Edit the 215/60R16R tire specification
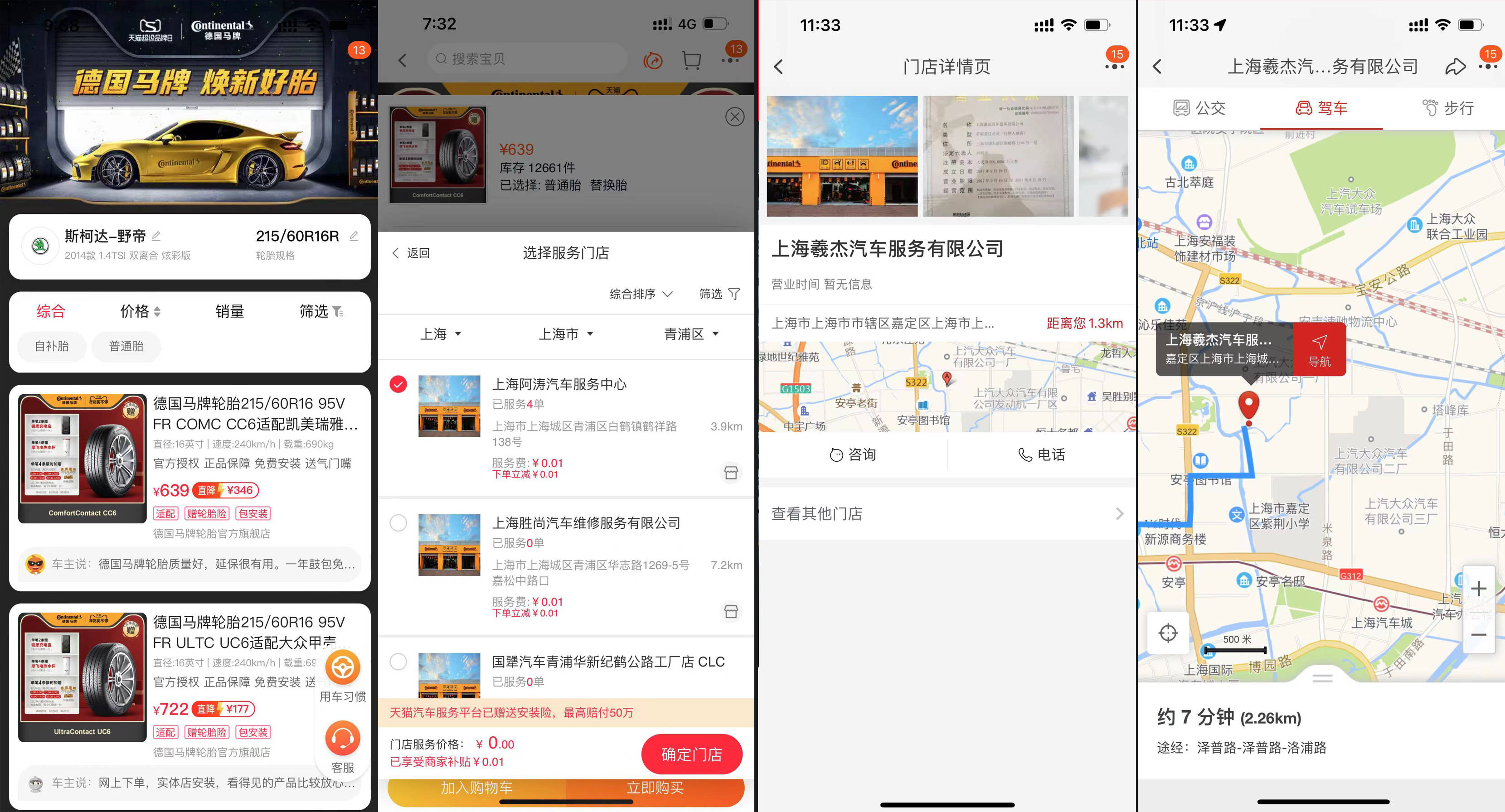 [354, 236]
